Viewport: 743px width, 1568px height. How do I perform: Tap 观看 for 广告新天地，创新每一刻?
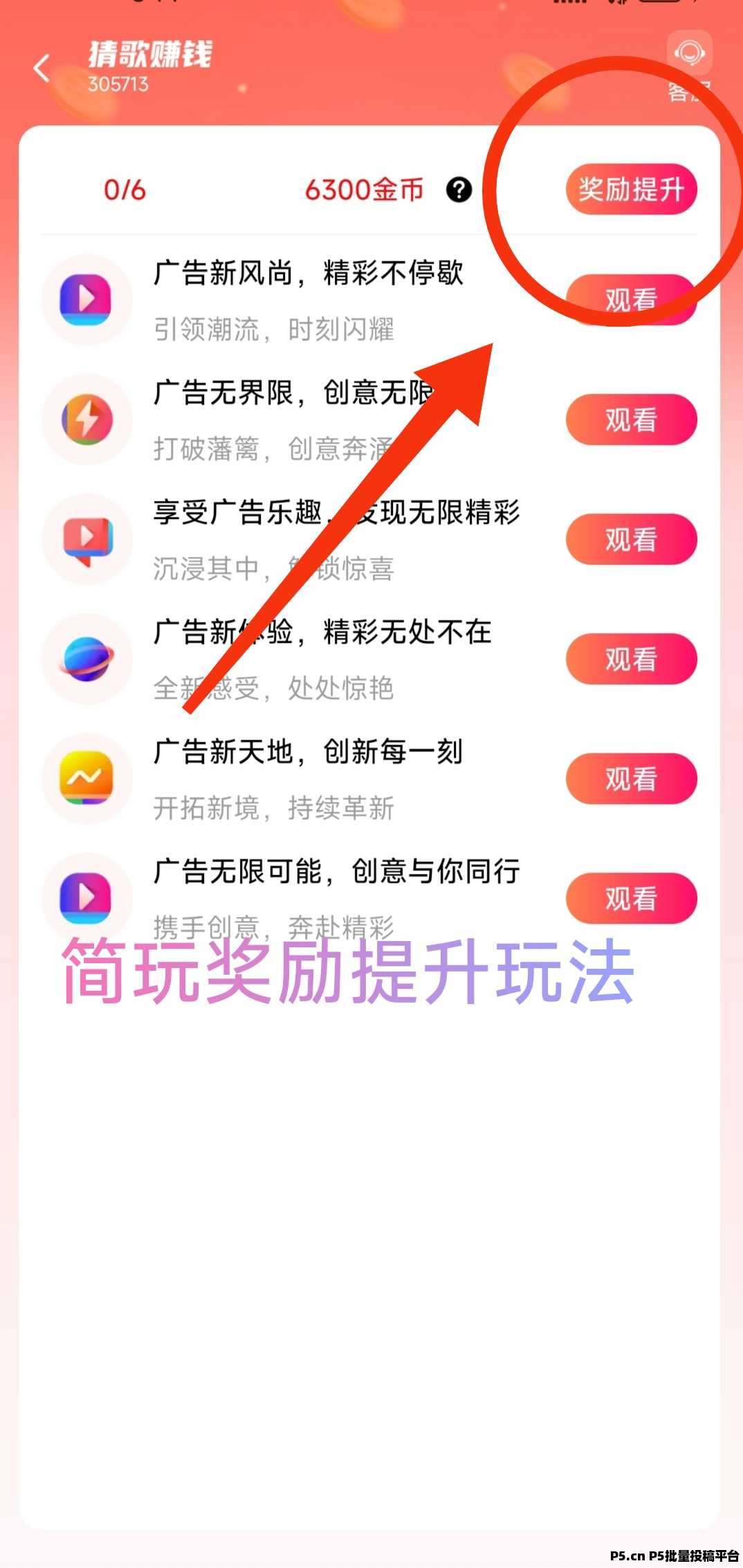[x=630, y=778]
